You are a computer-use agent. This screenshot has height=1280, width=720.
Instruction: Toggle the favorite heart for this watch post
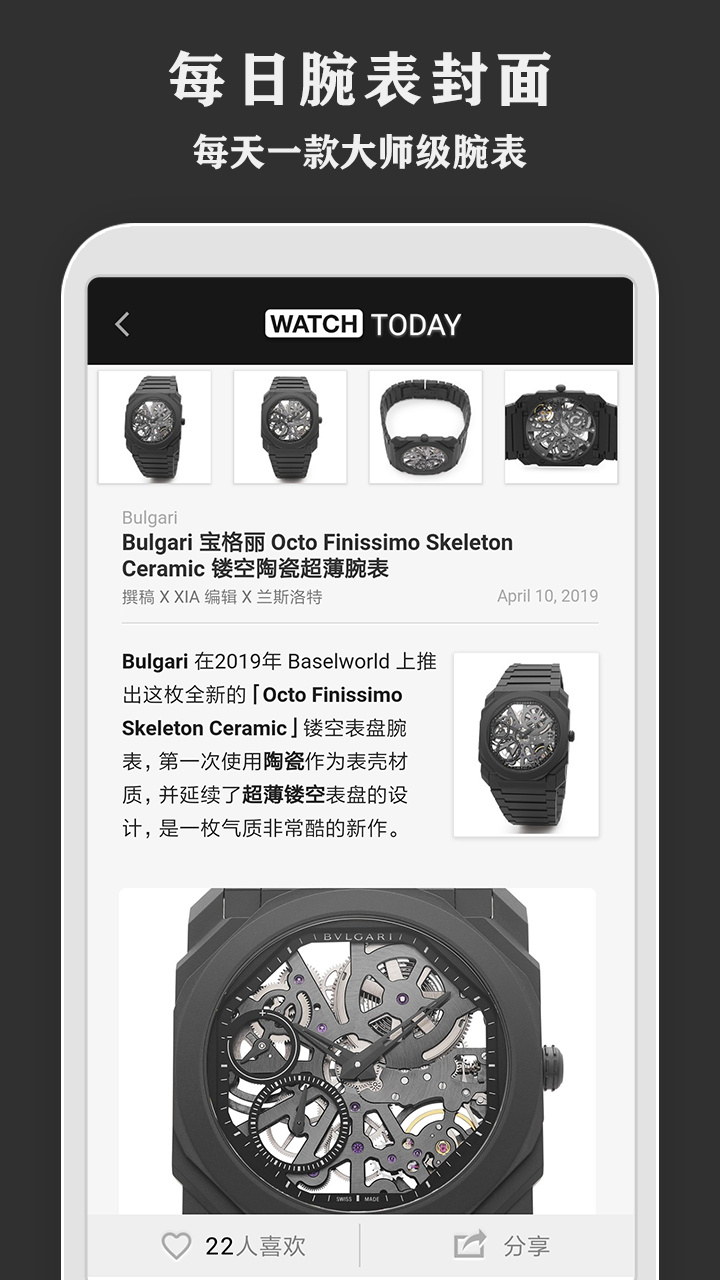(178, 1245)
